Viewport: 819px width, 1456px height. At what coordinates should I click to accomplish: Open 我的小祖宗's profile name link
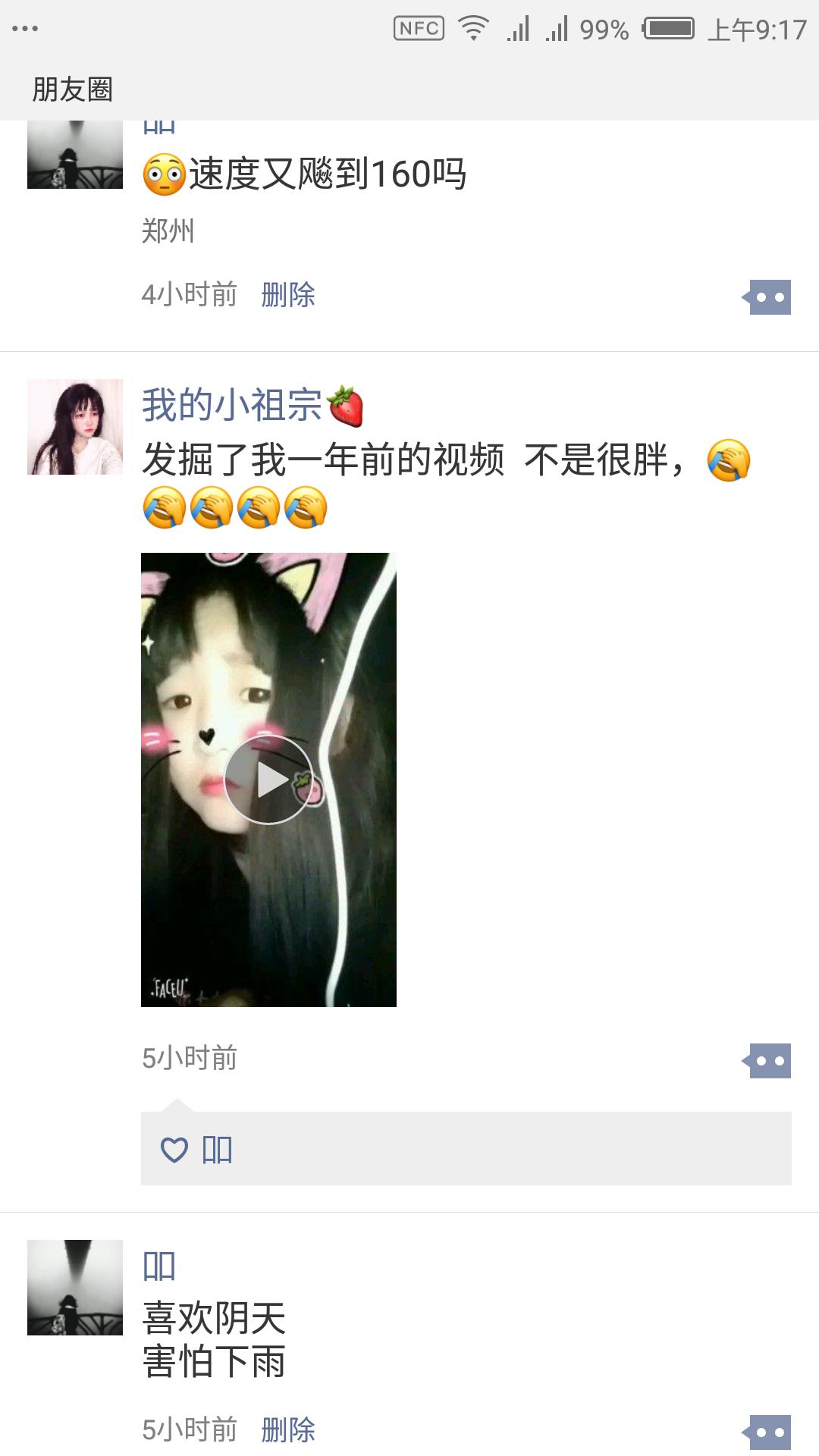coord(232,405)
